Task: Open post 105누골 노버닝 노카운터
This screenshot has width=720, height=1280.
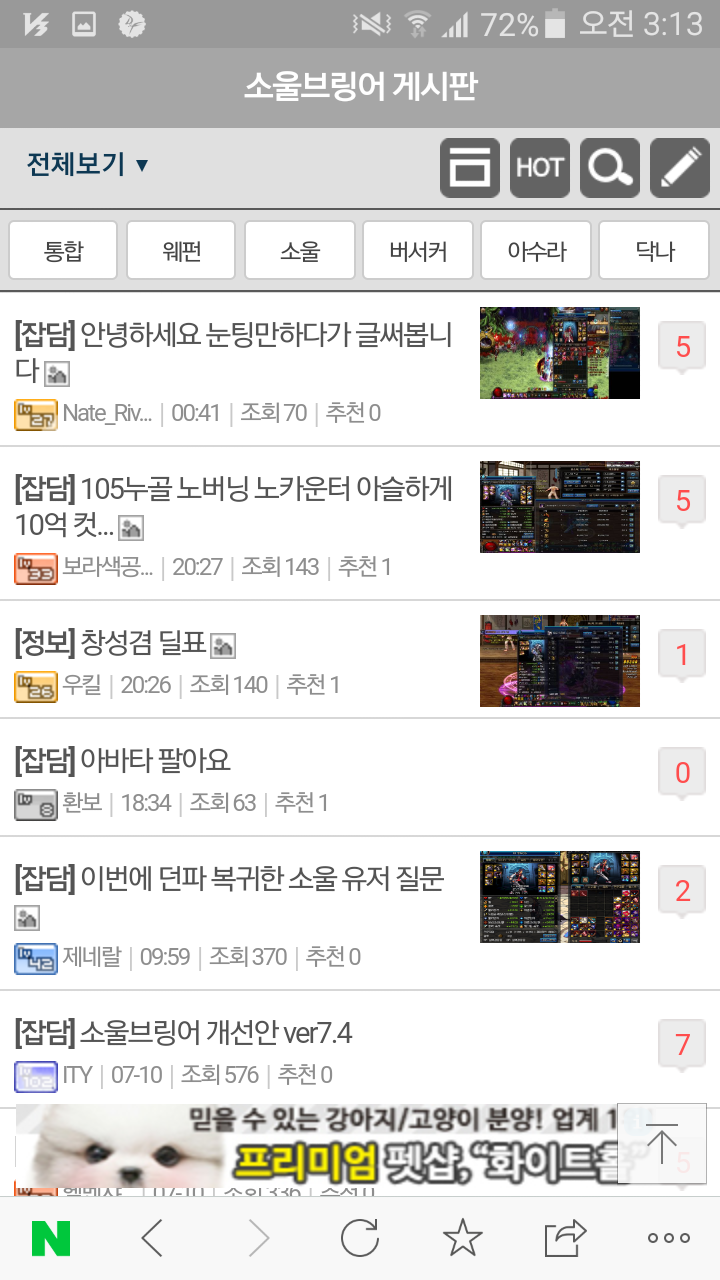Action: 234,505
